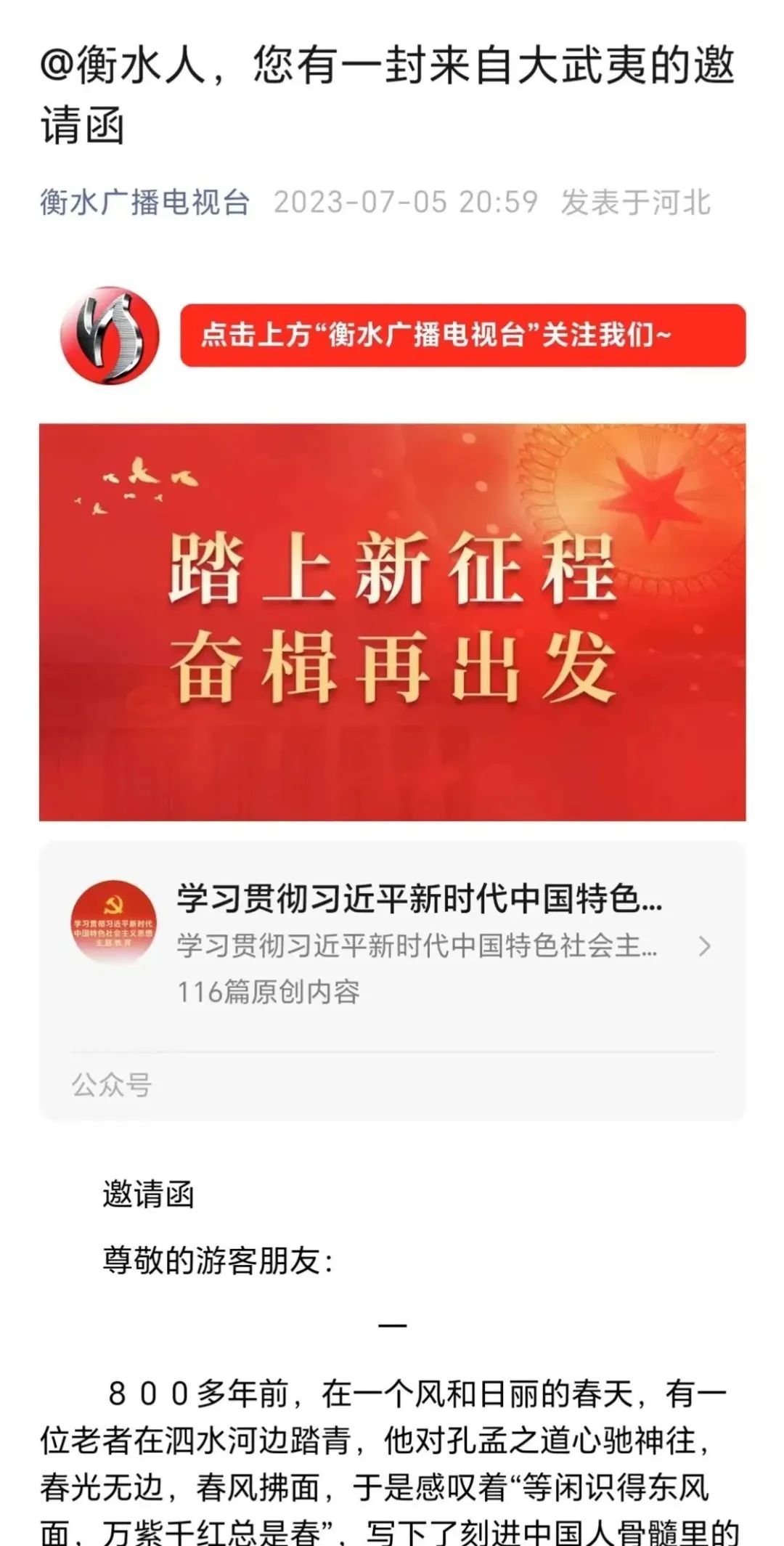Tap the 踏上新征程 banner image
Viewport: 784px width, 1546px height.
pos(392,622)
